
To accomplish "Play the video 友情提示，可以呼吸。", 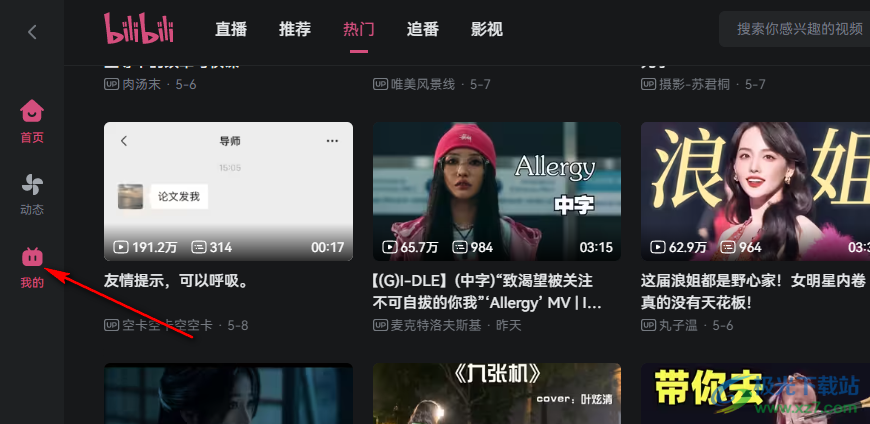I will 228,191.
